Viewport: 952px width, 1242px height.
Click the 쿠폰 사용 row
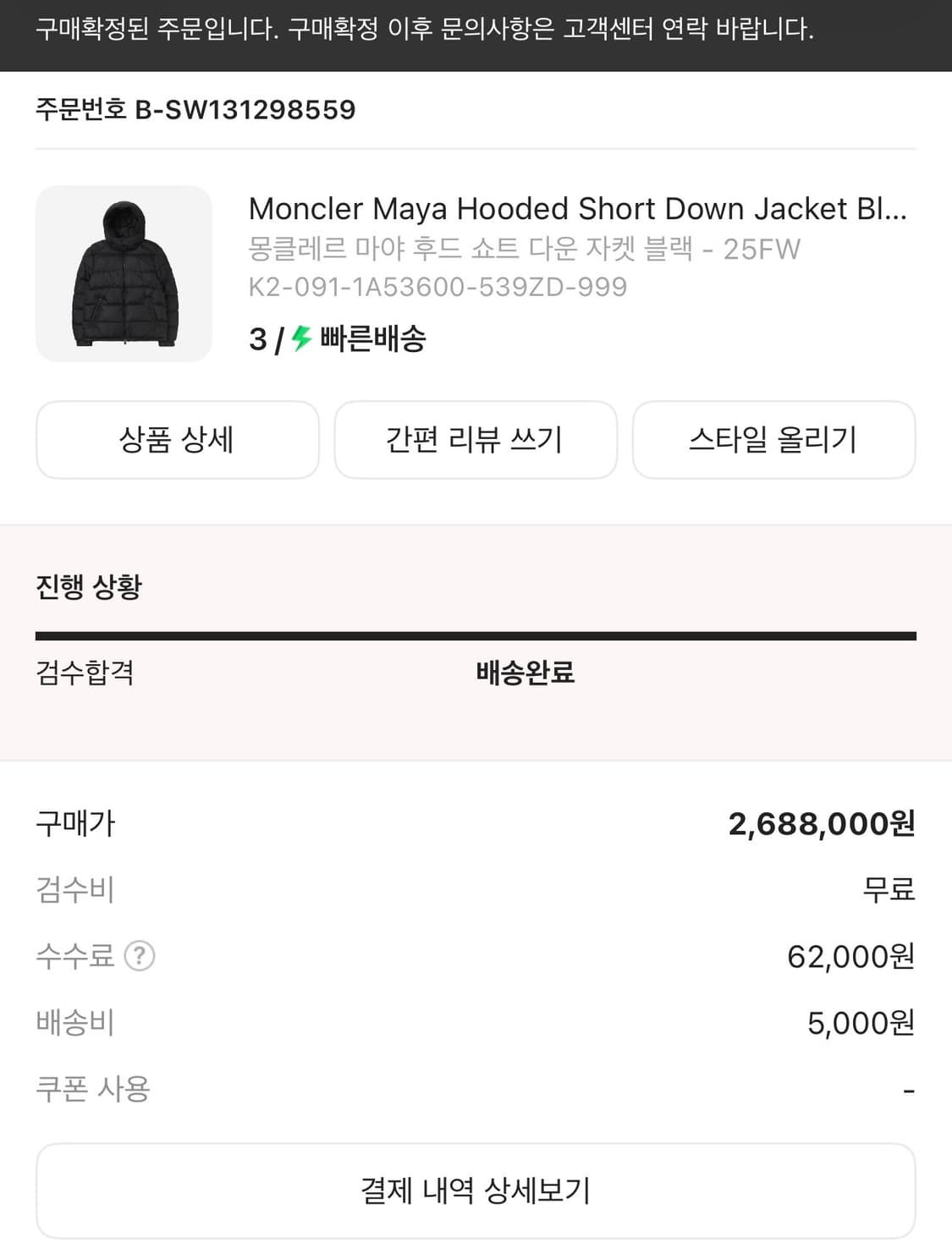click(94, 1091)
